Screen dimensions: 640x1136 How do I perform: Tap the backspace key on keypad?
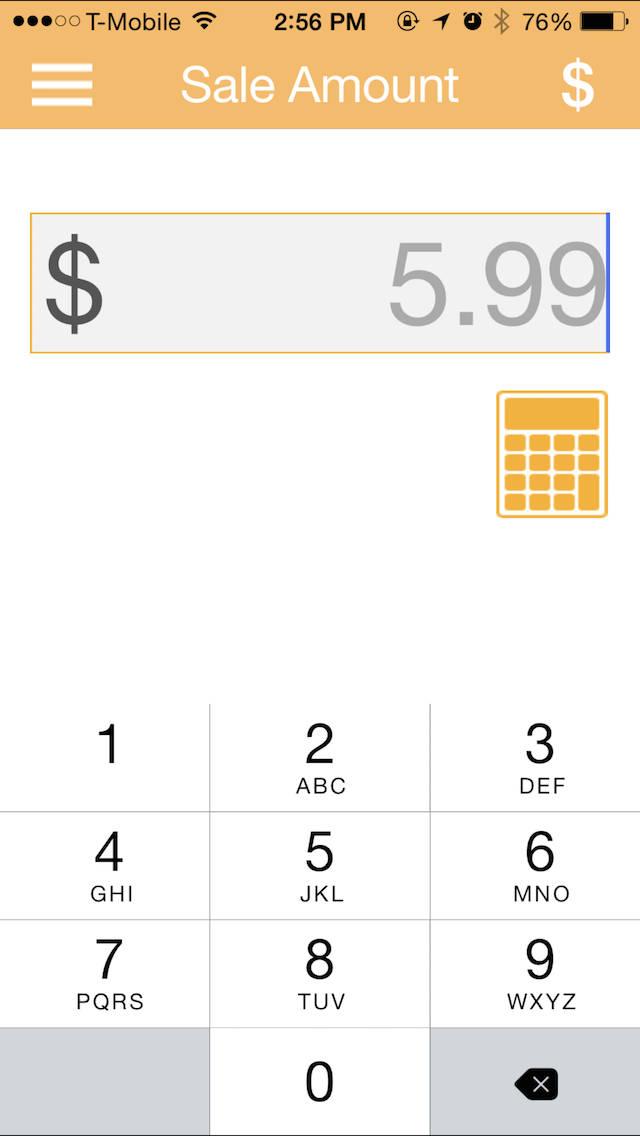point(536,1082)
